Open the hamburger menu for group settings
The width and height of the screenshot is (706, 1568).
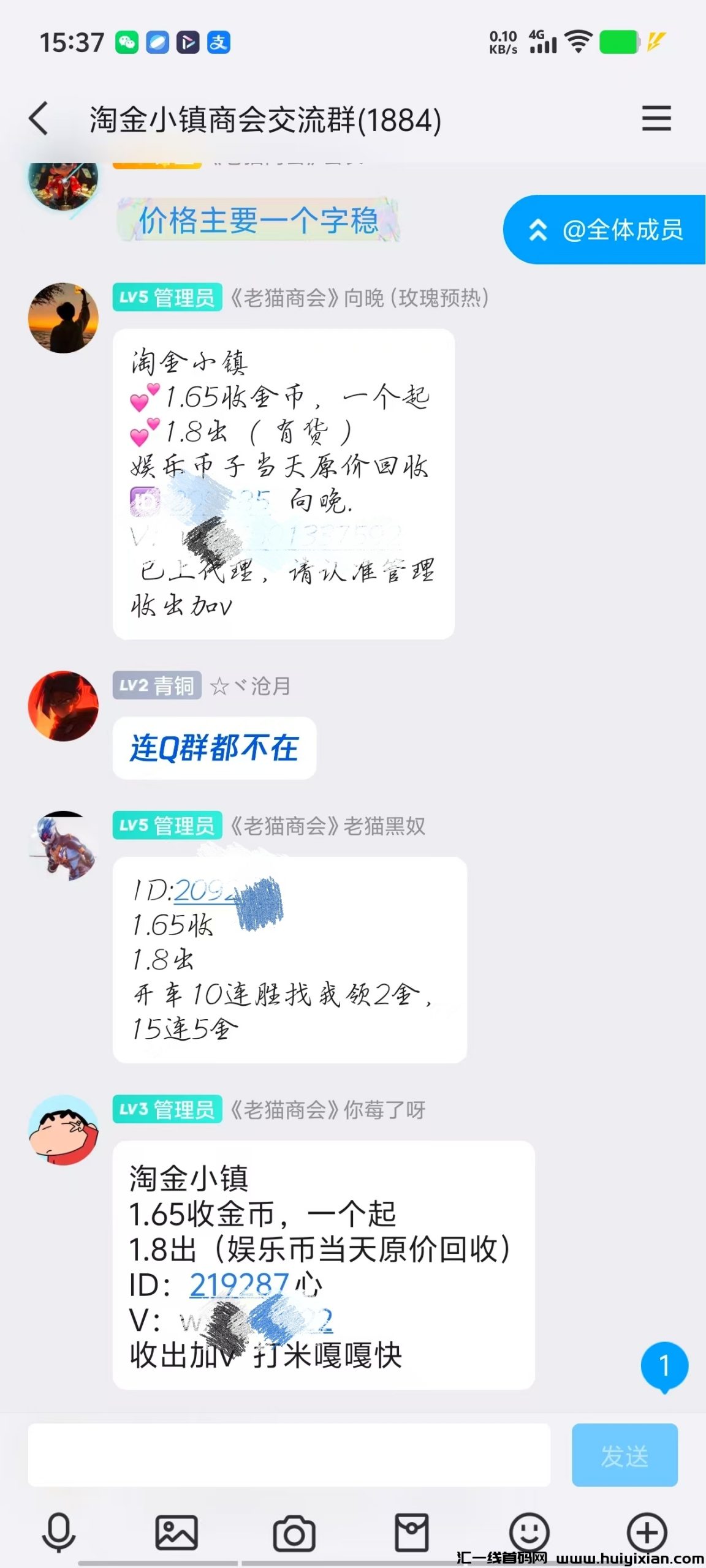[x=655, y=119]
